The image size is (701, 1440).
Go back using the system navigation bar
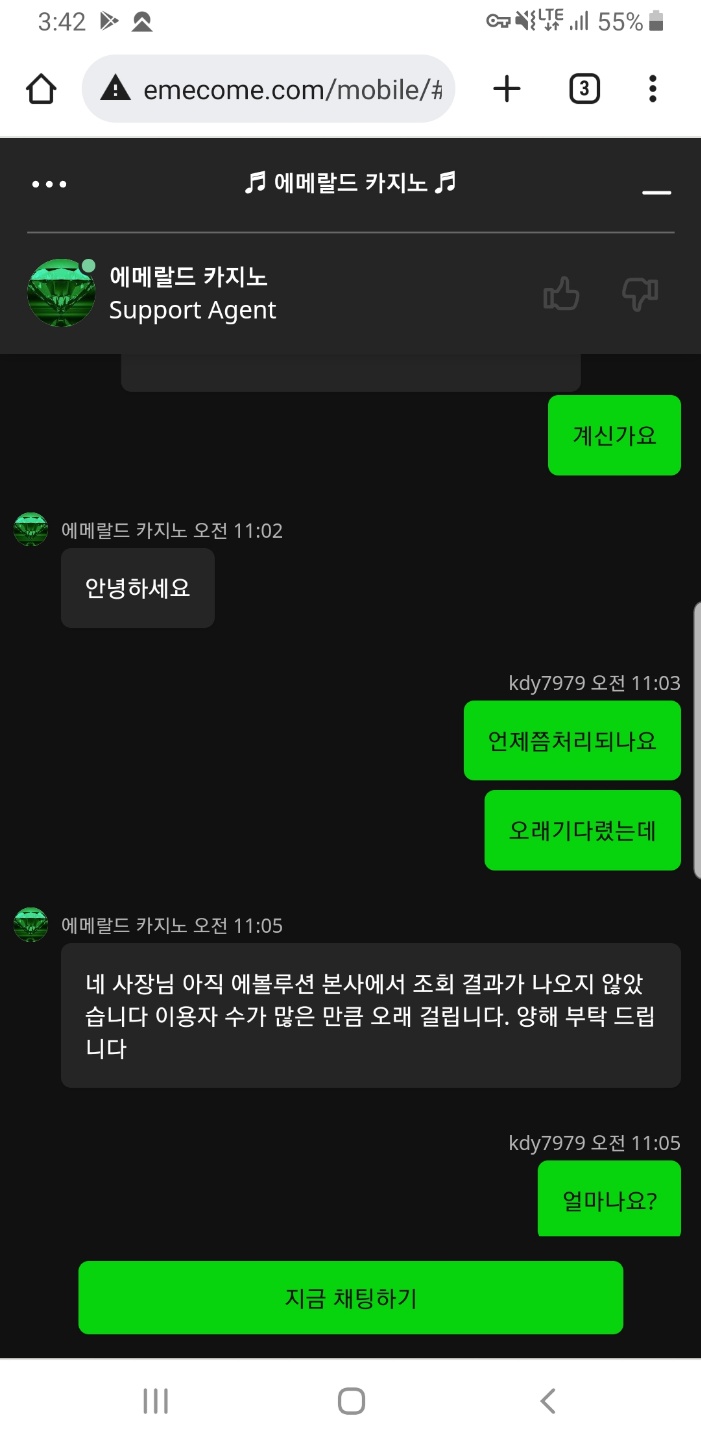pyautogui.click(x=547, y=1401)
